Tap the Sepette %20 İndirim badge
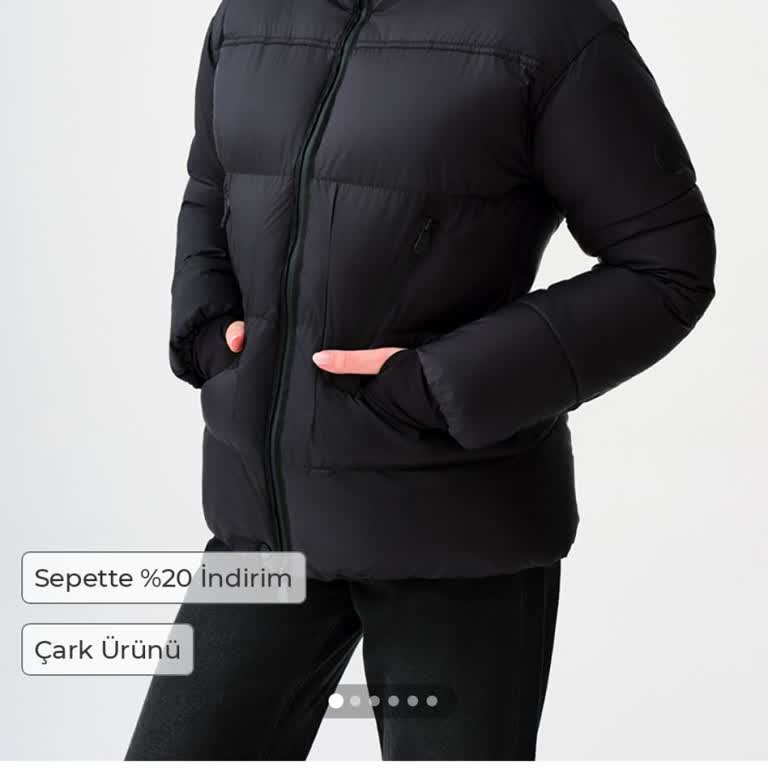Viewport: 768px width, 768px height. (x=164, y=578)
